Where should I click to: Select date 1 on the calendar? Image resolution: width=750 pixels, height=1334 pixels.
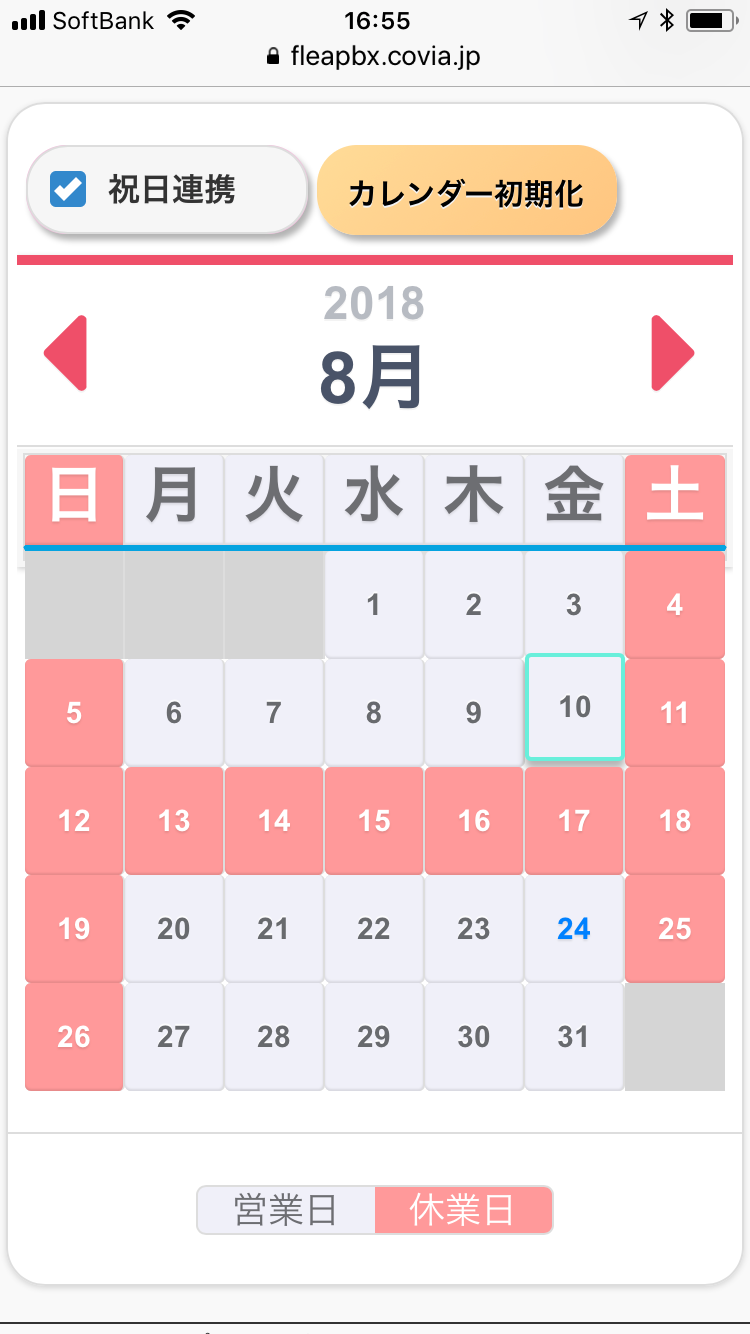[x=374, y=605]
